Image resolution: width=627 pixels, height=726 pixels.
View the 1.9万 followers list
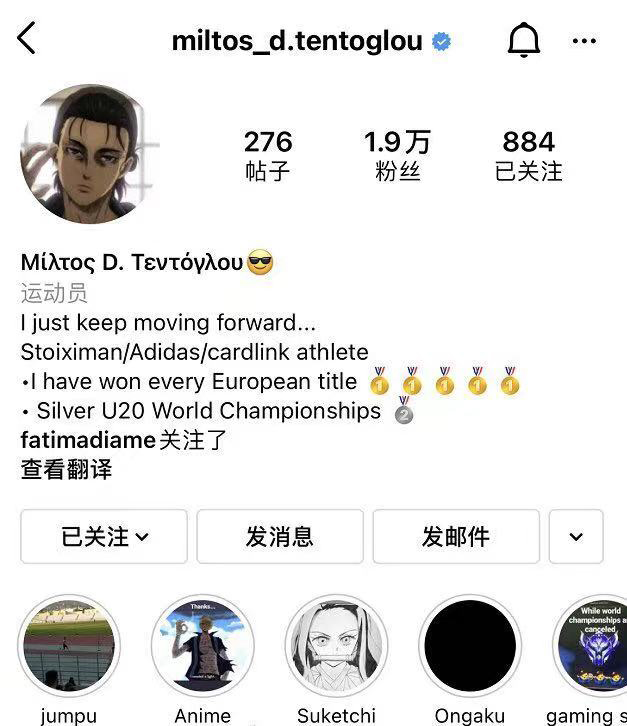point(397,155)
